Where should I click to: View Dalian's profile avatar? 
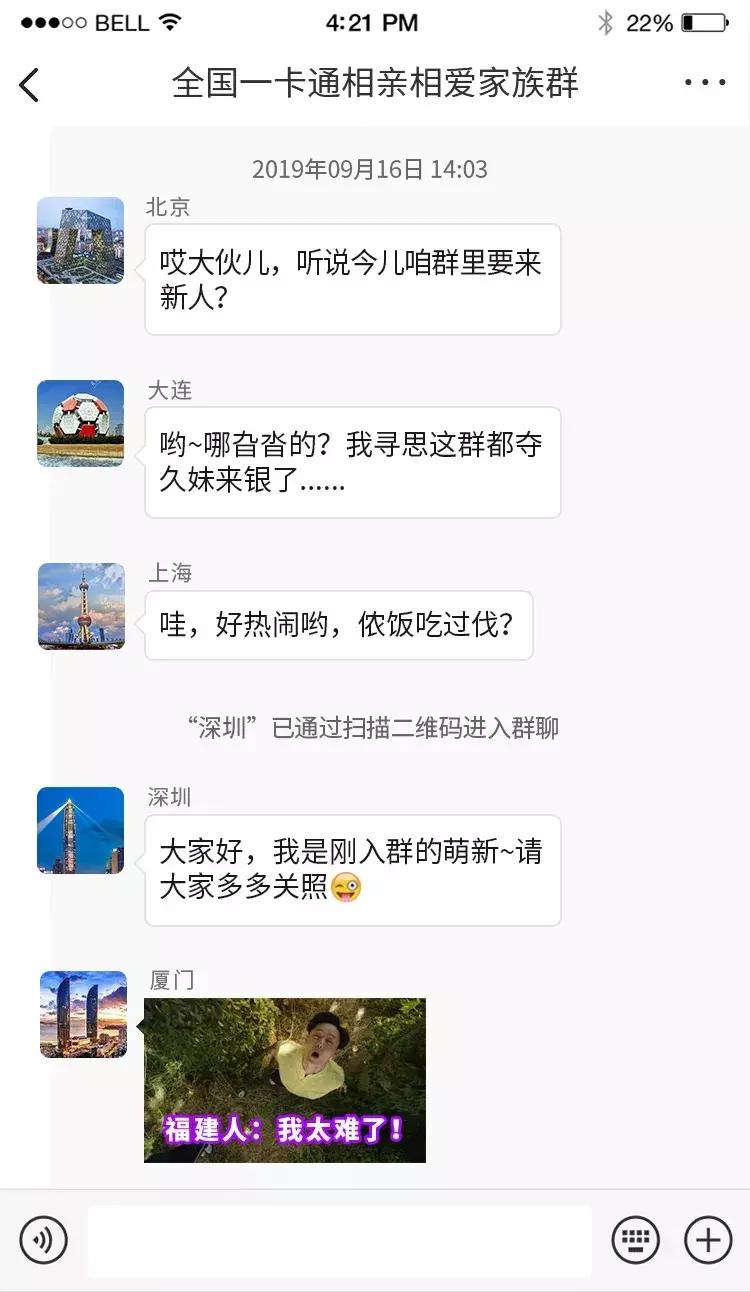[81, 423]
